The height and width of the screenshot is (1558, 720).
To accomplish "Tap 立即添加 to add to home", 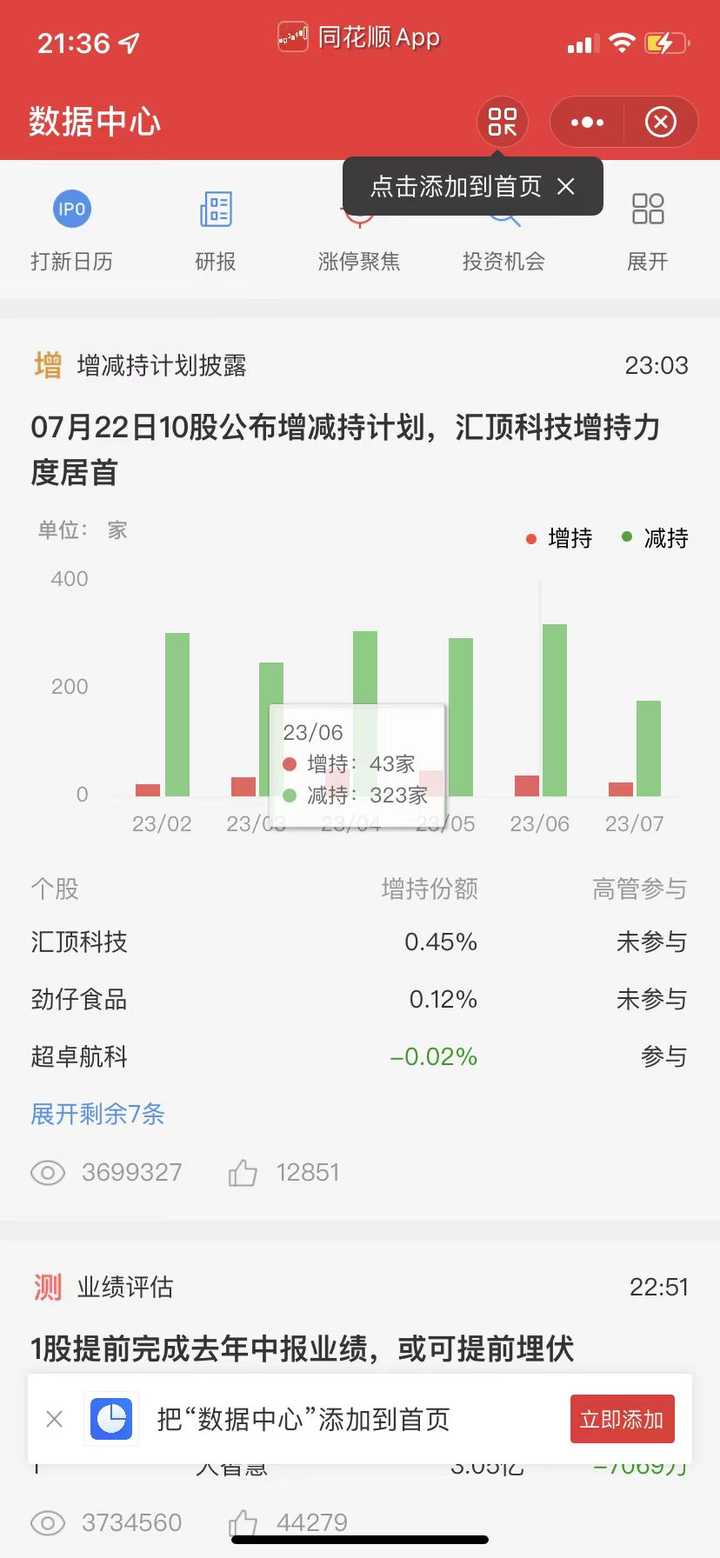I will (x=622, y=1419).
